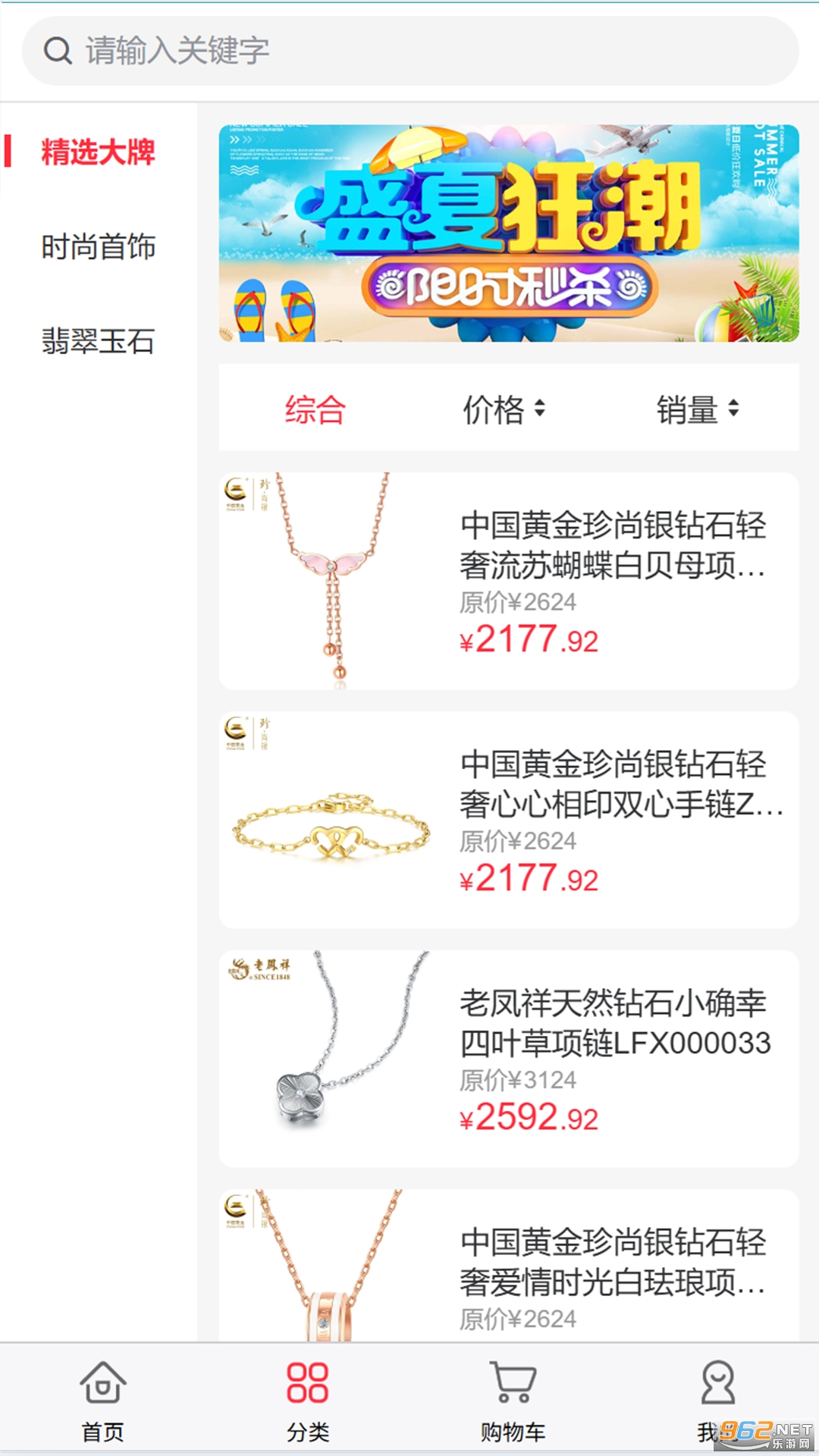Open the 我的 profile tab

(717, 1400)
